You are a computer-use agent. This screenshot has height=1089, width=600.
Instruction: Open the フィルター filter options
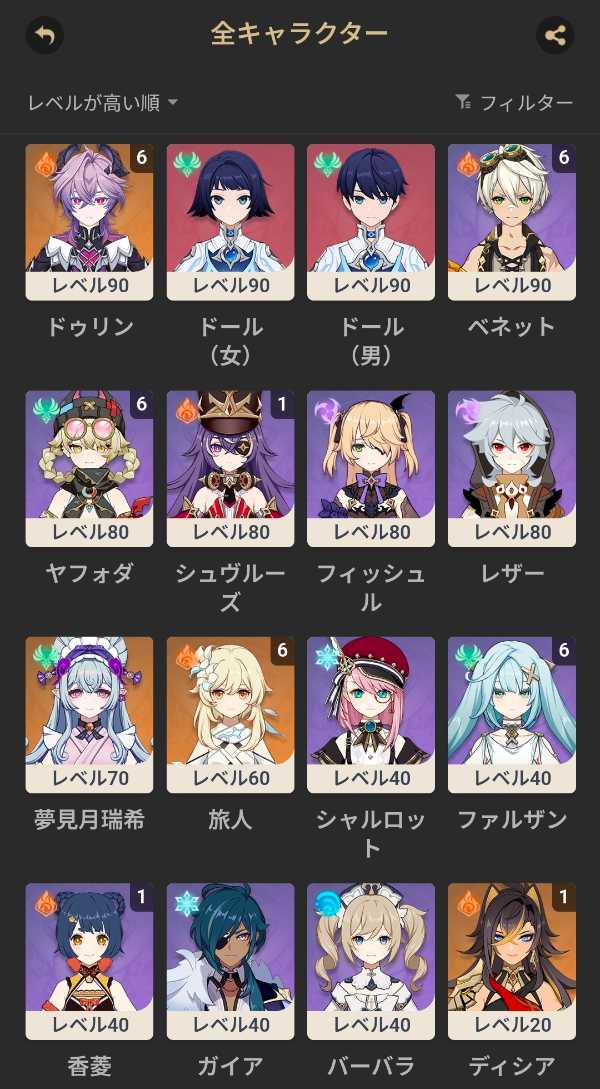(514, 102)
